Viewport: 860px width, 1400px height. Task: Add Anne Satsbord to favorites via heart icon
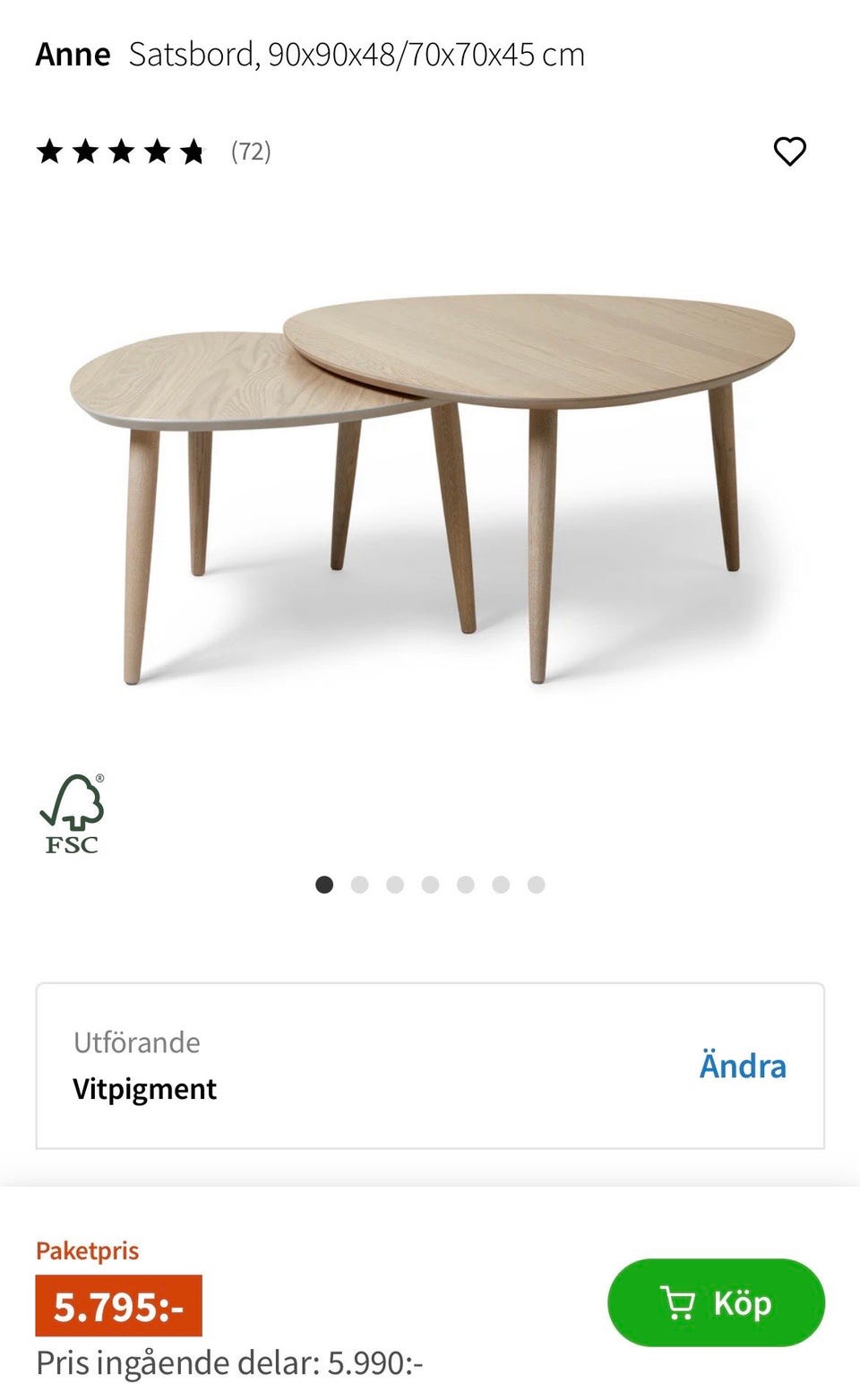pyautogui.click(x=790, y=152)
